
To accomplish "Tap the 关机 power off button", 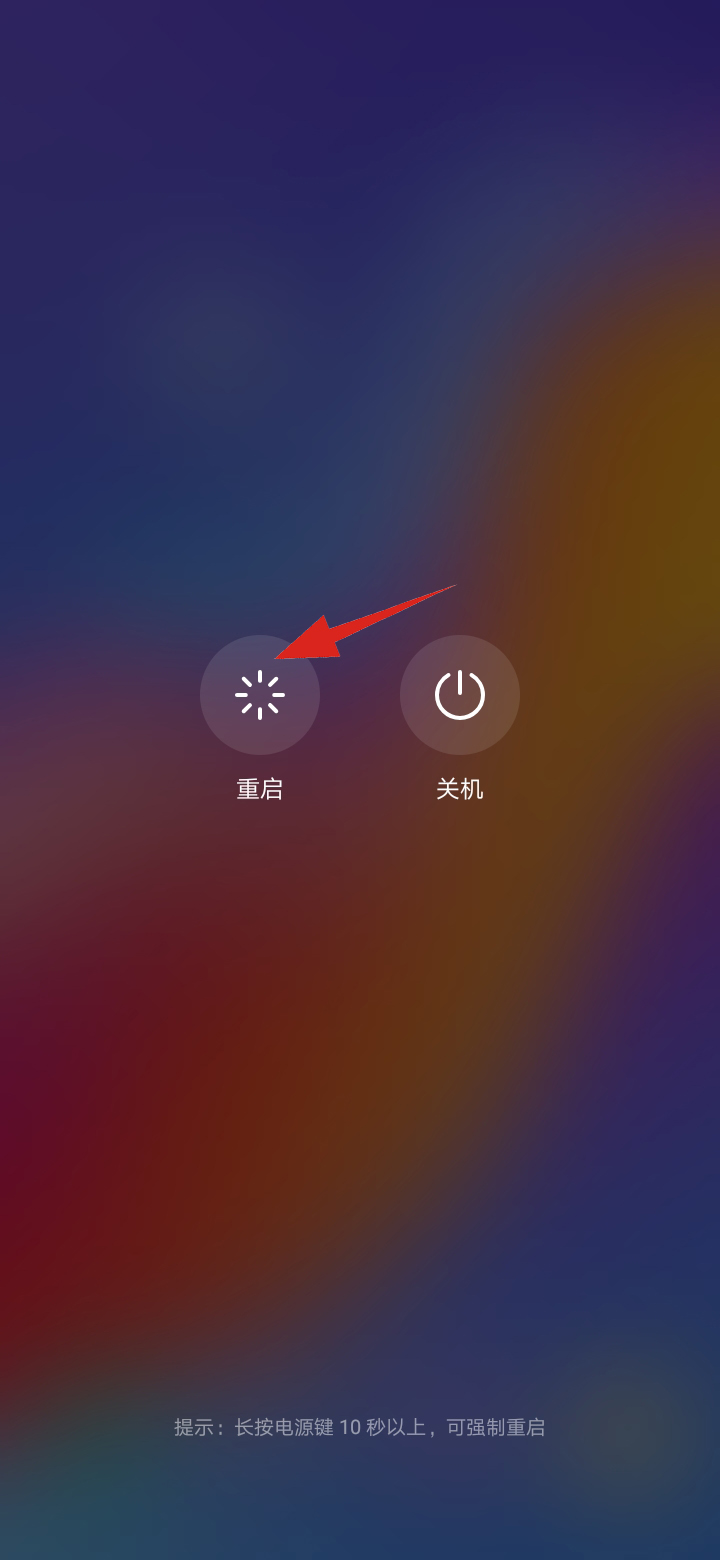I will click(460, 695).
